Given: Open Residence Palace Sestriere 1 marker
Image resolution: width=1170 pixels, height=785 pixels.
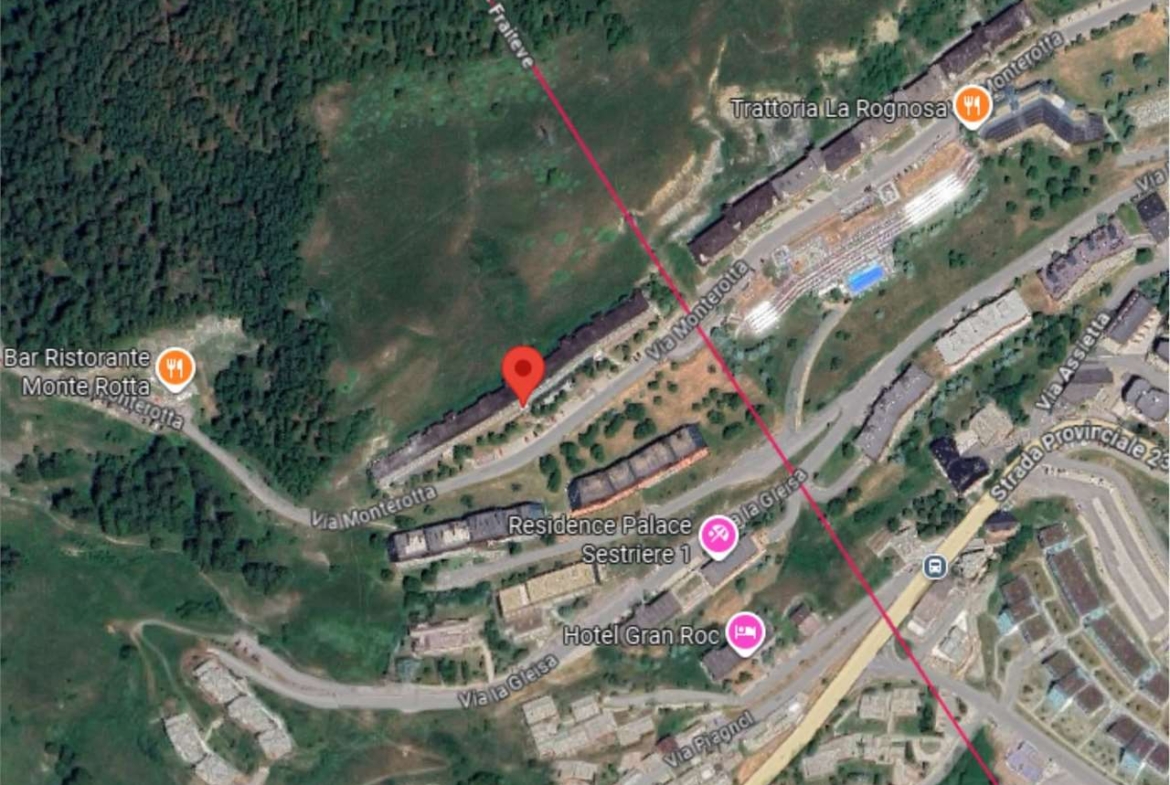Looking at the screenshot, I should click(x=717, y=537).
